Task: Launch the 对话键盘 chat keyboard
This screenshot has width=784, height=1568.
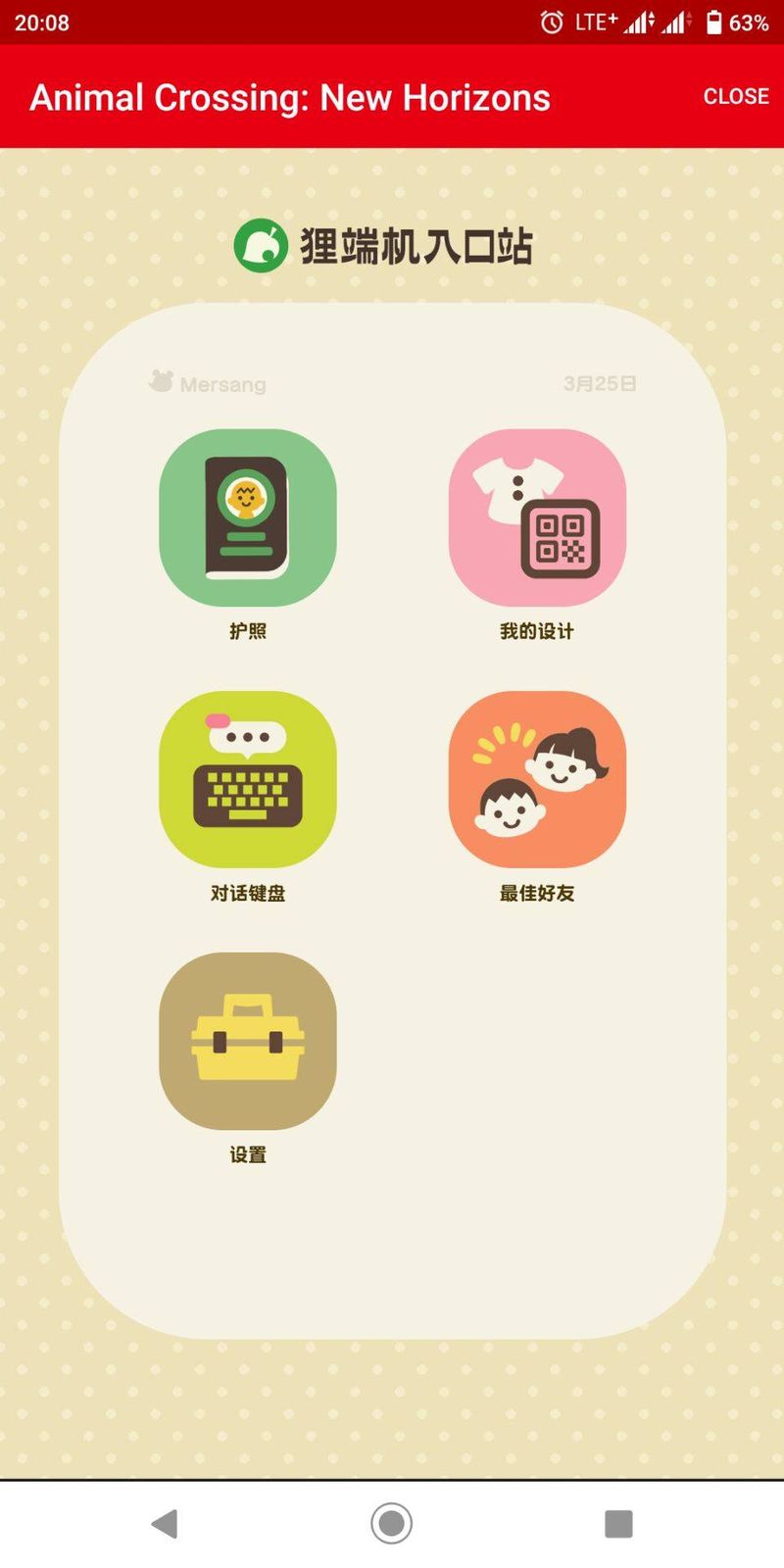Action: 247,779
